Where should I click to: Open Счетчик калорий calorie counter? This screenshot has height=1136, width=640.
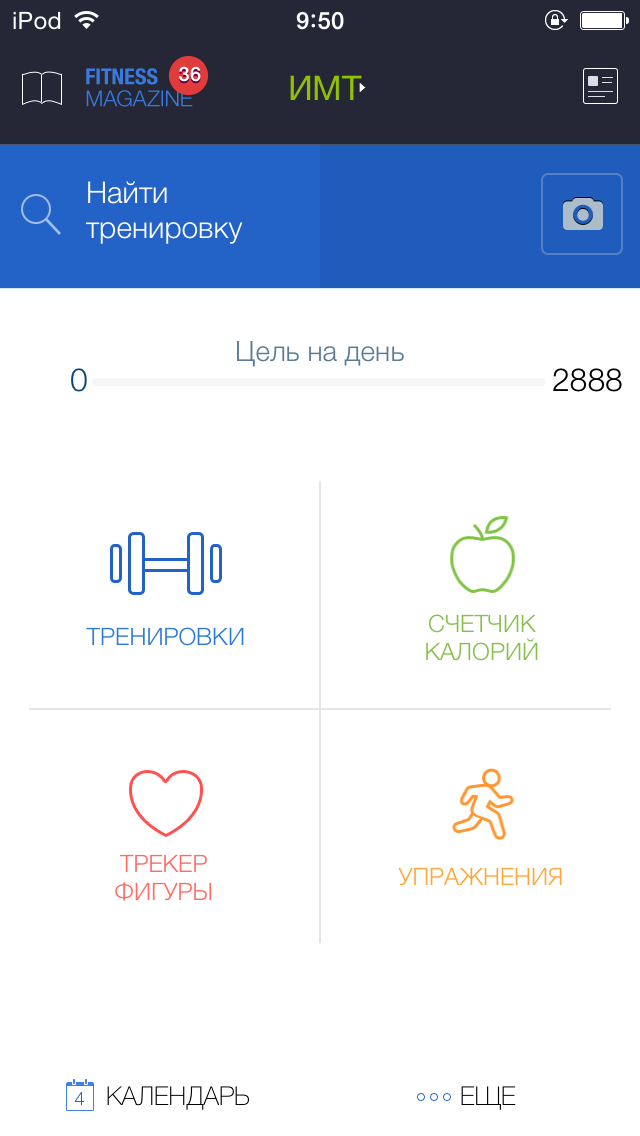tap(481, 594)
